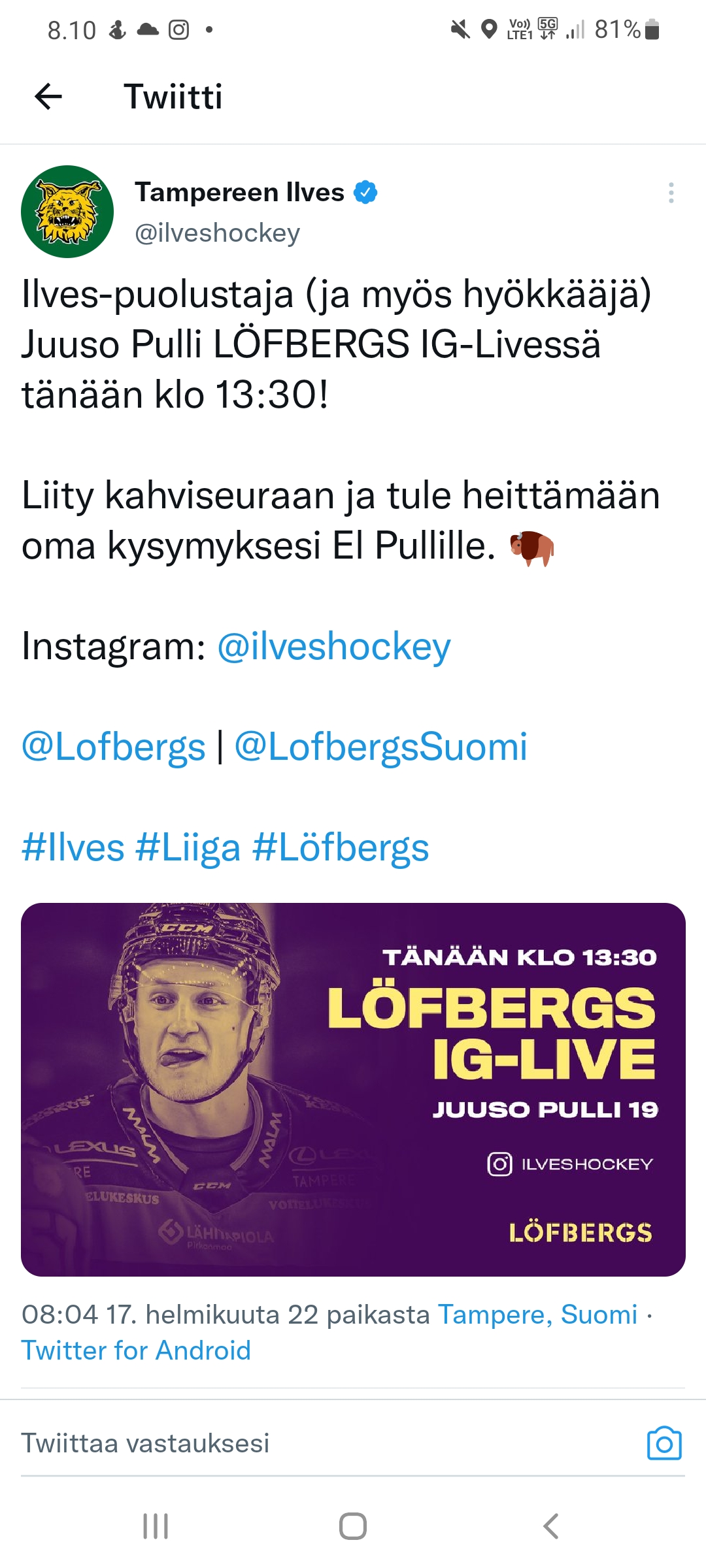Open the Twitter for Android source link
The height and width of the screenshot is (1568, 706).
136,1350
